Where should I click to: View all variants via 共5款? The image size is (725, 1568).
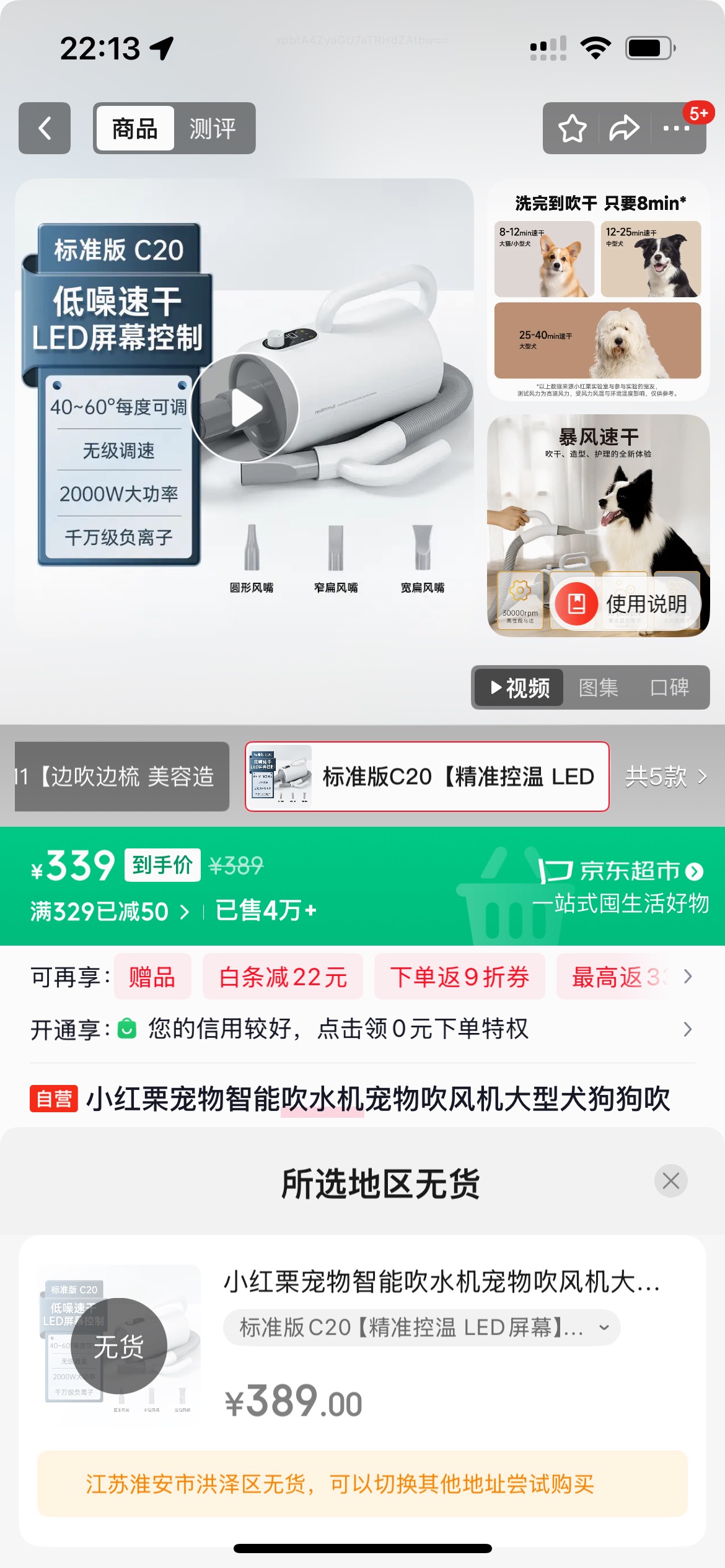(666, 777)
